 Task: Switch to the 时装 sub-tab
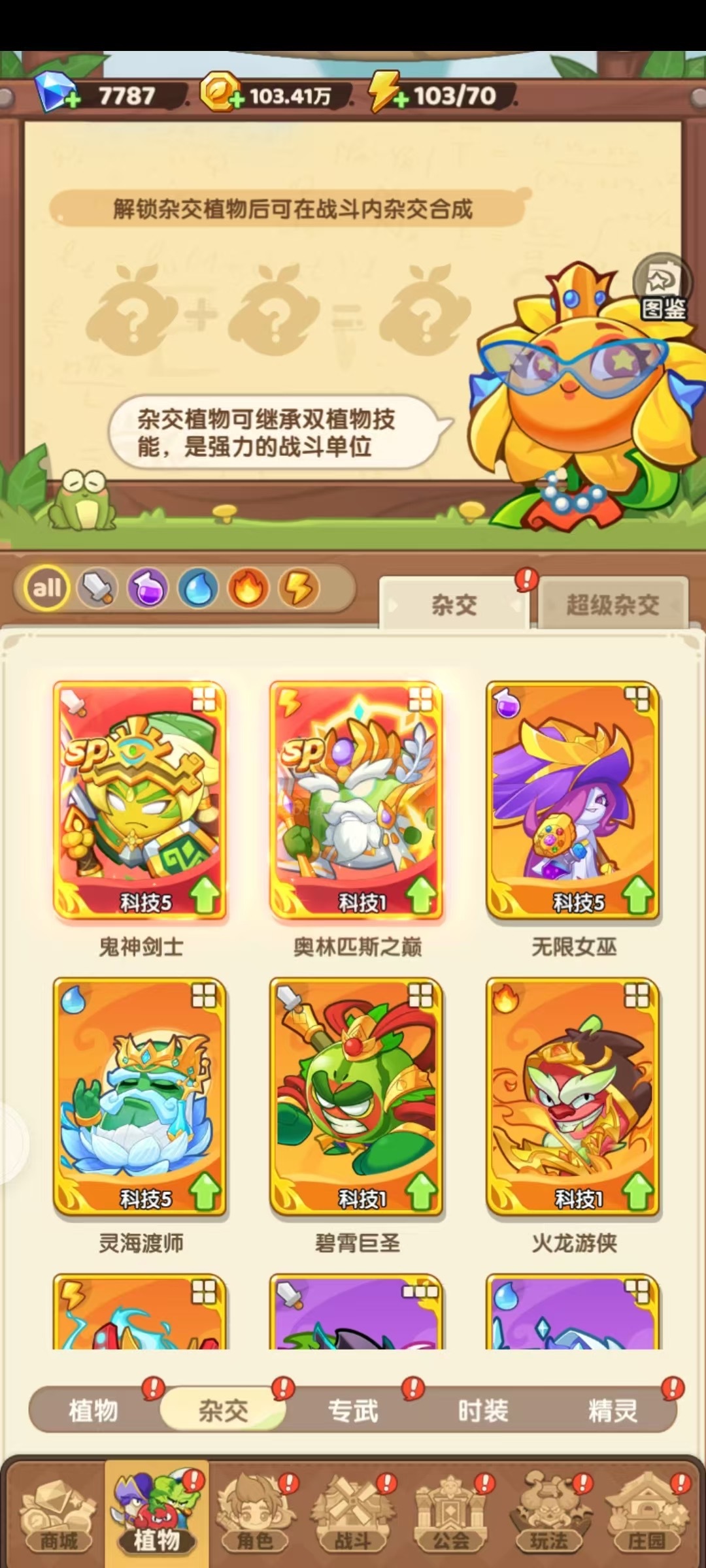click(x=483, y=1411)
